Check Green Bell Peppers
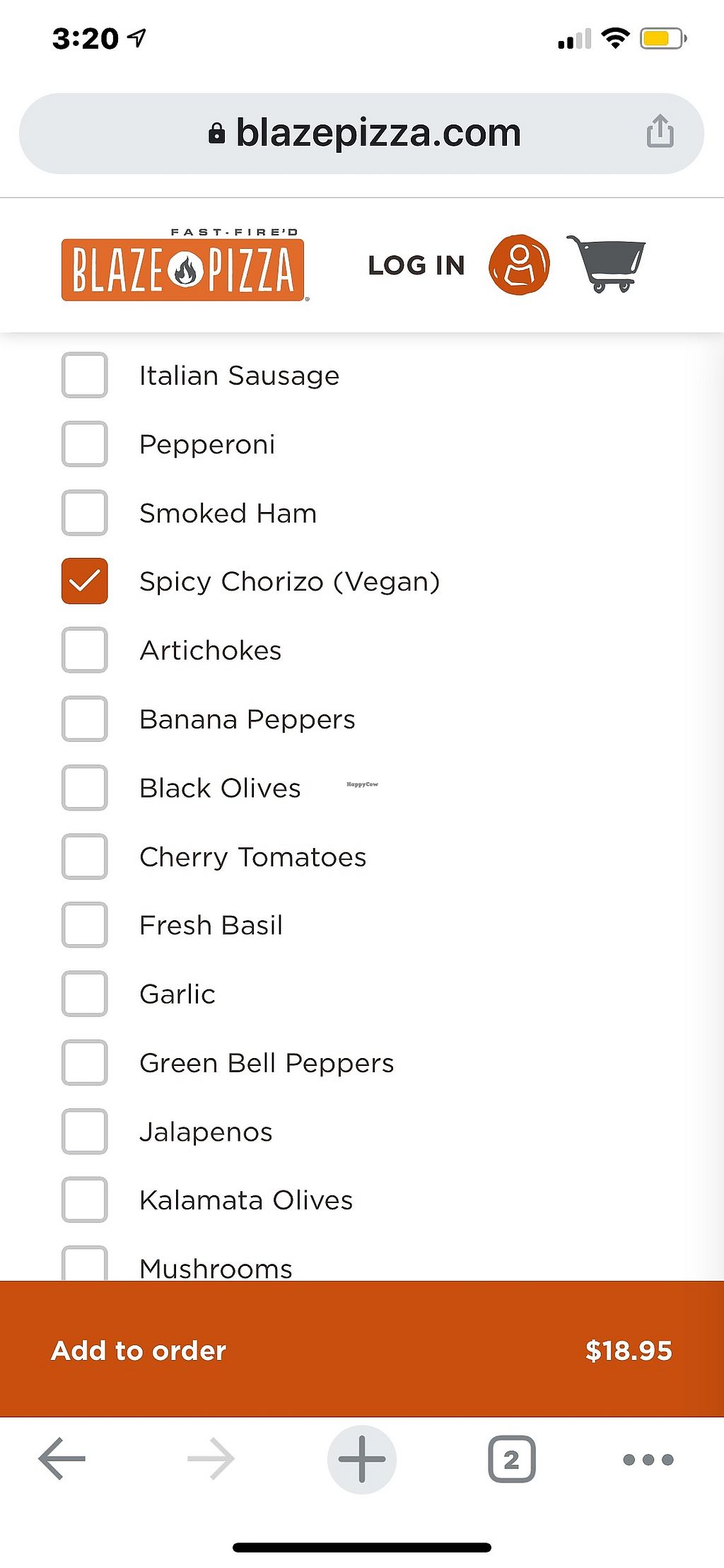 pyautogui.click(x=85, y=1062)
